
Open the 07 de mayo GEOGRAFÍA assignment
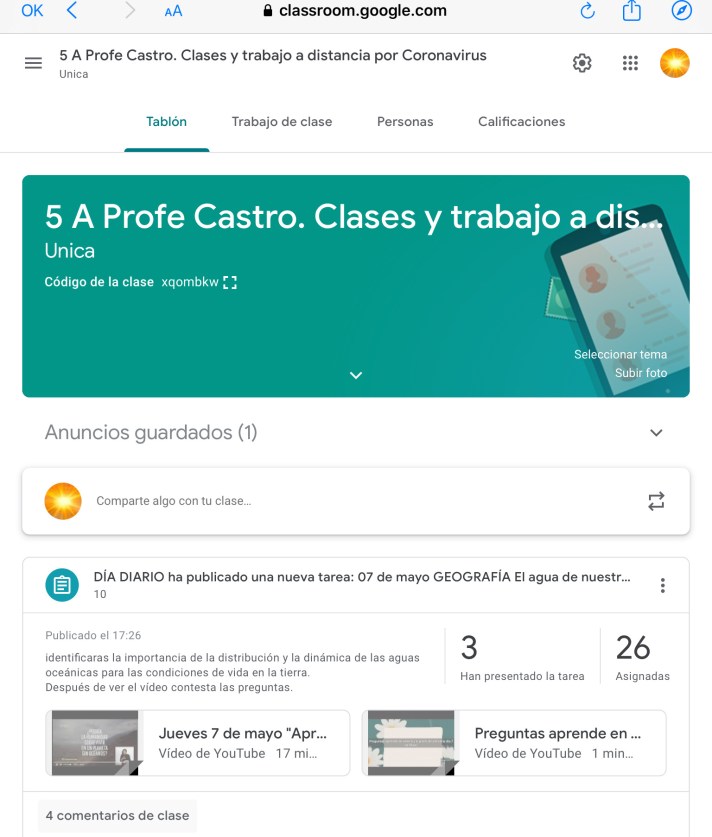(x=361, y=577)
